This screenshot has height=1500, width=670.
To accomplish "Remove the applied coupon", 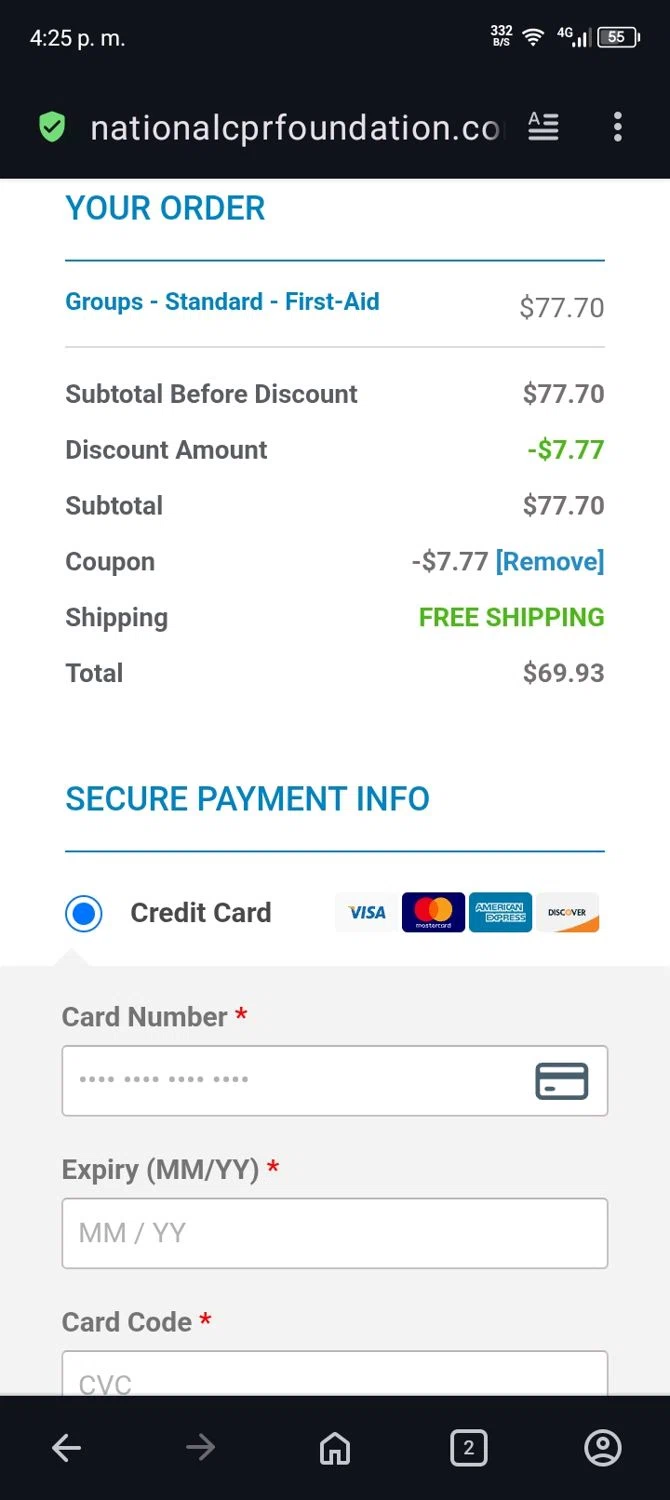I will coord(549,562).
